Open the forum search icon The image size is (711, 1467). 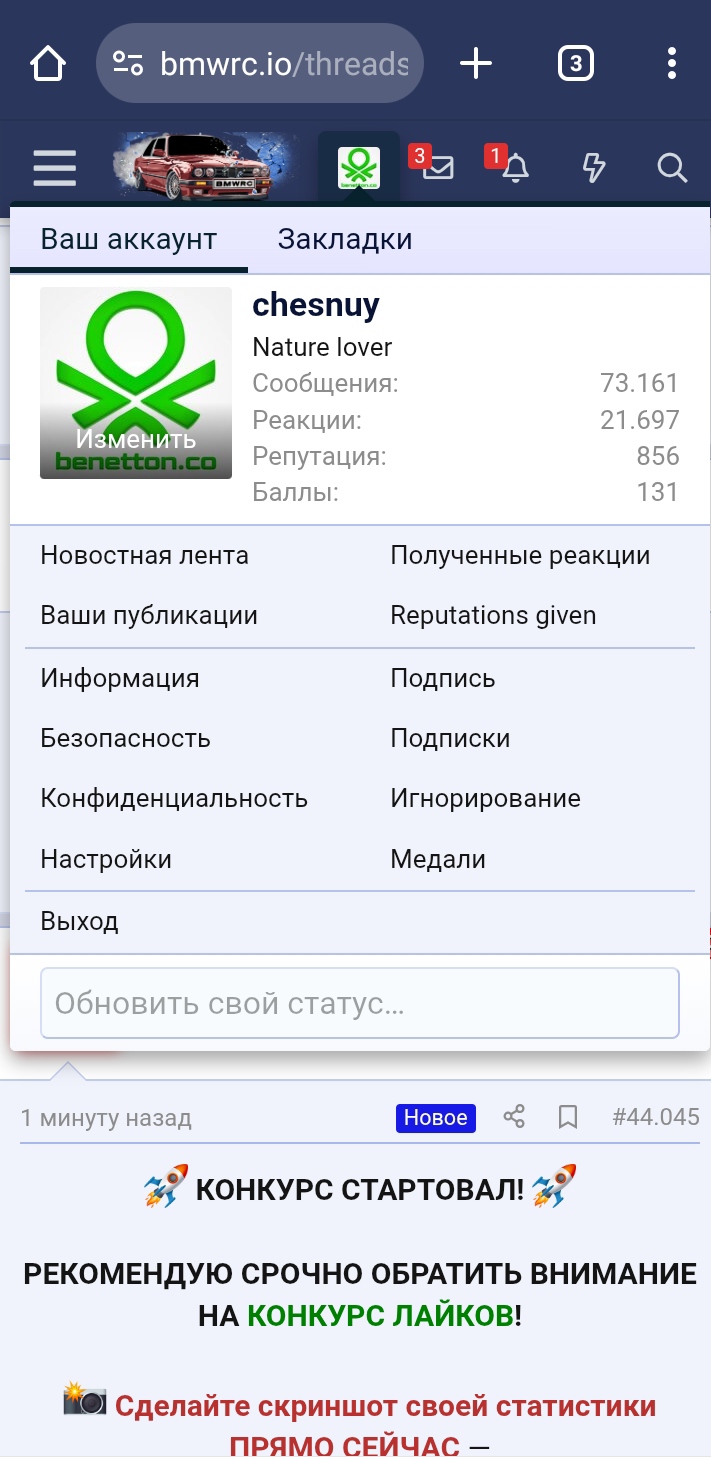[x=672, y=168]
